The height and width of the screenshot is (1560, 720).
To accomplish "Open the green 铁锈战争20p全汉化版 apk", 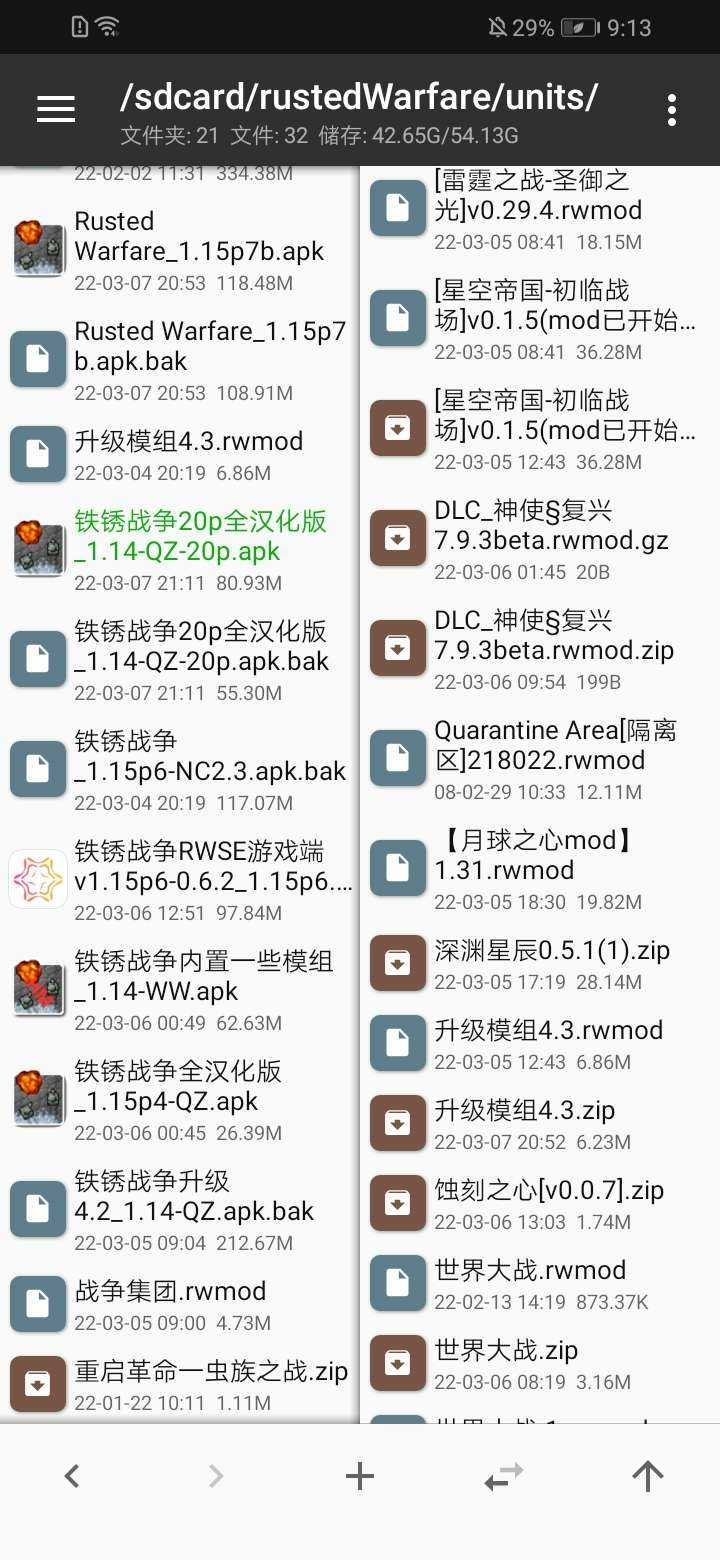I will click(x=198, y=549).
